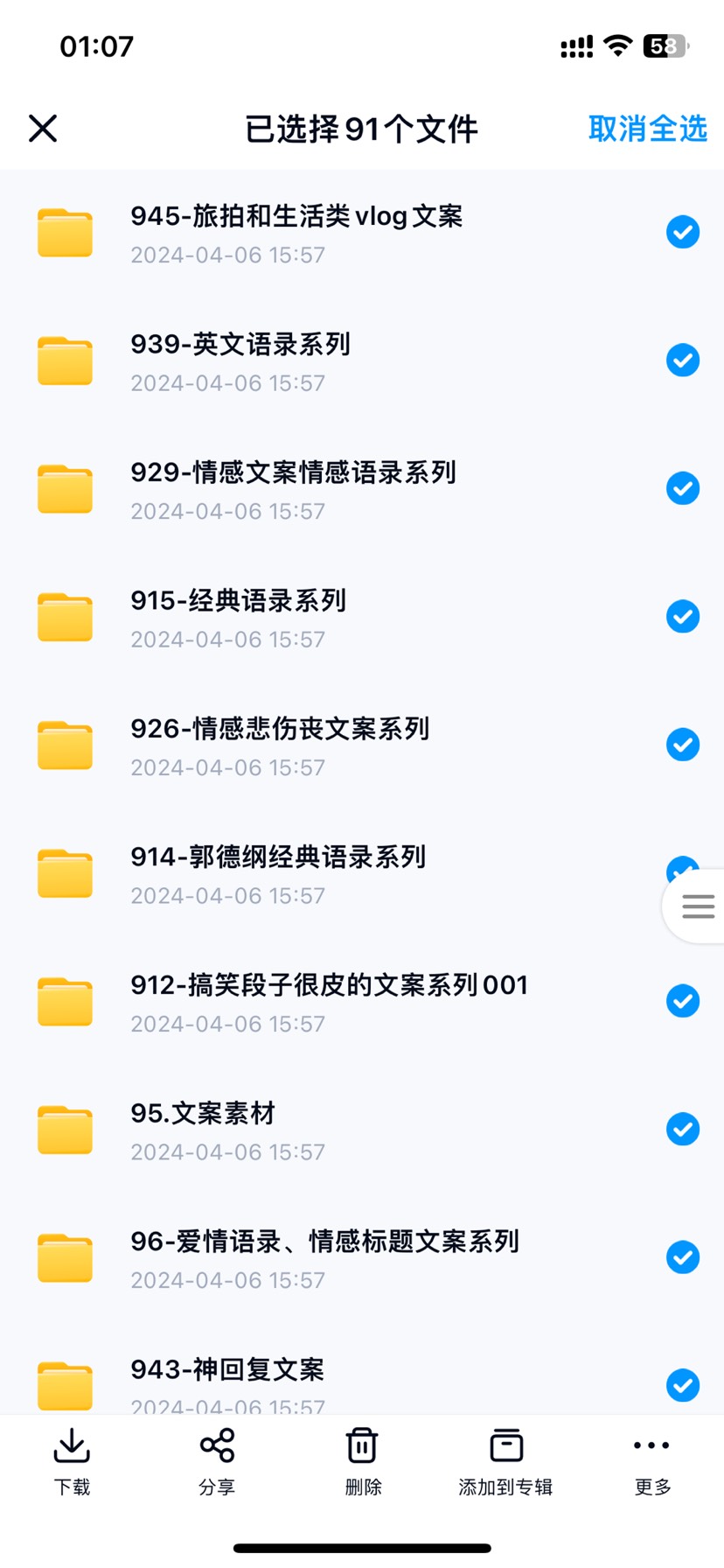Deselect 943-神回复文案 checkmark
The width and height of the screenshot is (724, 1568).
tap(683, 1385)
